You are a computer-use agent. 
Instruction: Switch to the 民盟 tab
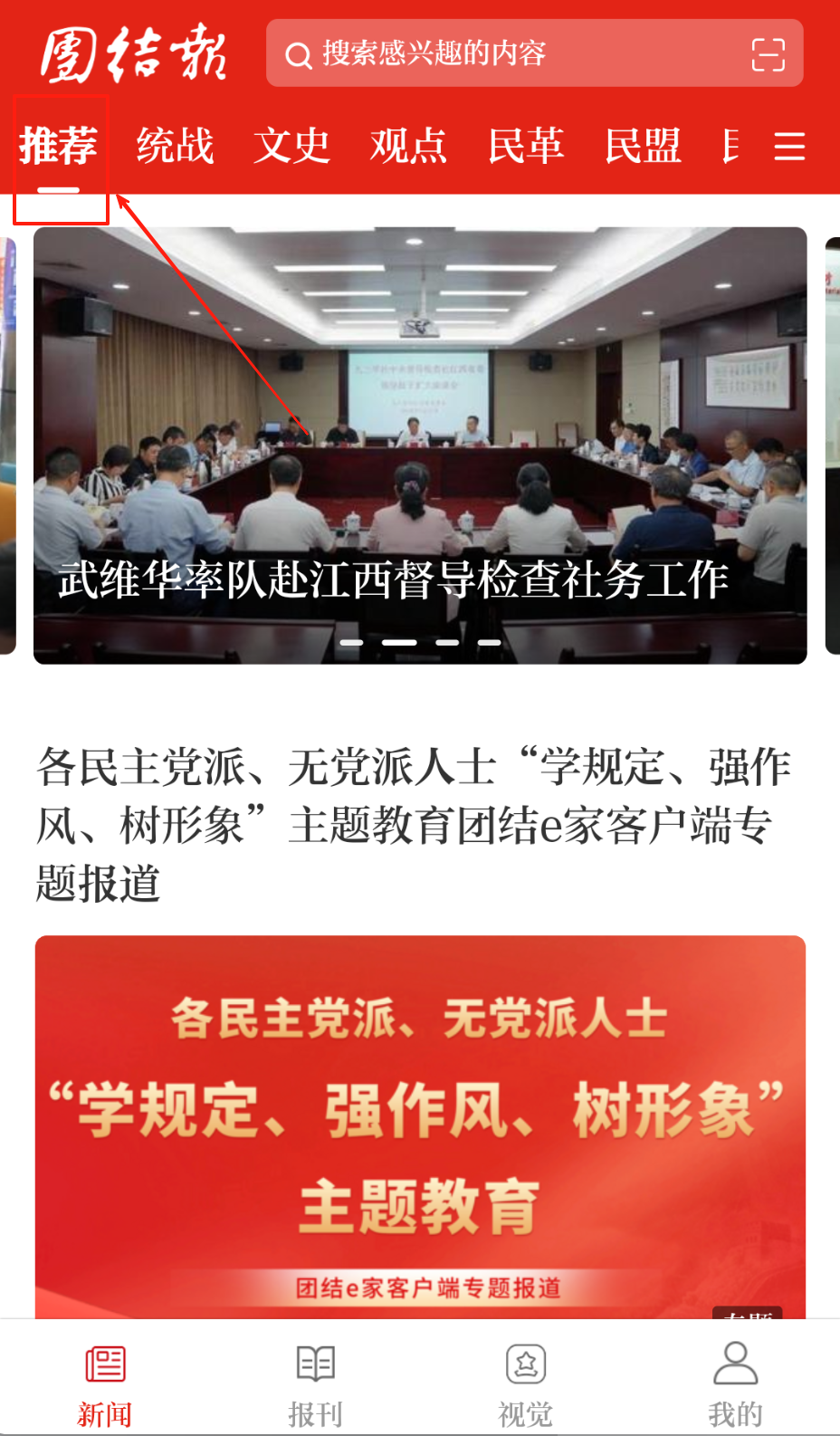(x=643, y=147)
